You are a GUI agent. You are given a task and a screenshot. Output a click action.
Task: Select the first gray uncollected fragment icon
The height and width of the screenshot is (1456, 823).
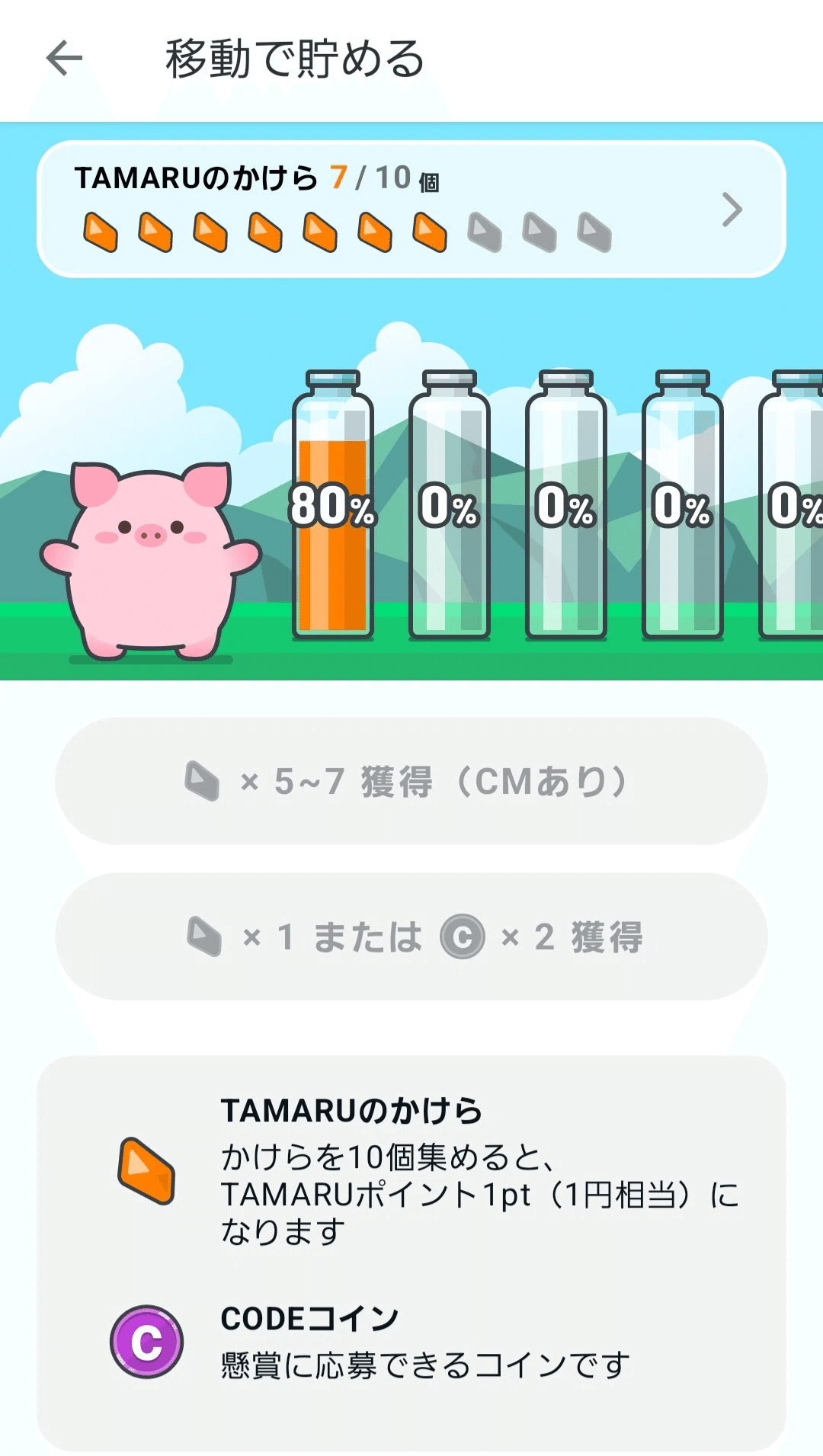[x=483, y=232]
